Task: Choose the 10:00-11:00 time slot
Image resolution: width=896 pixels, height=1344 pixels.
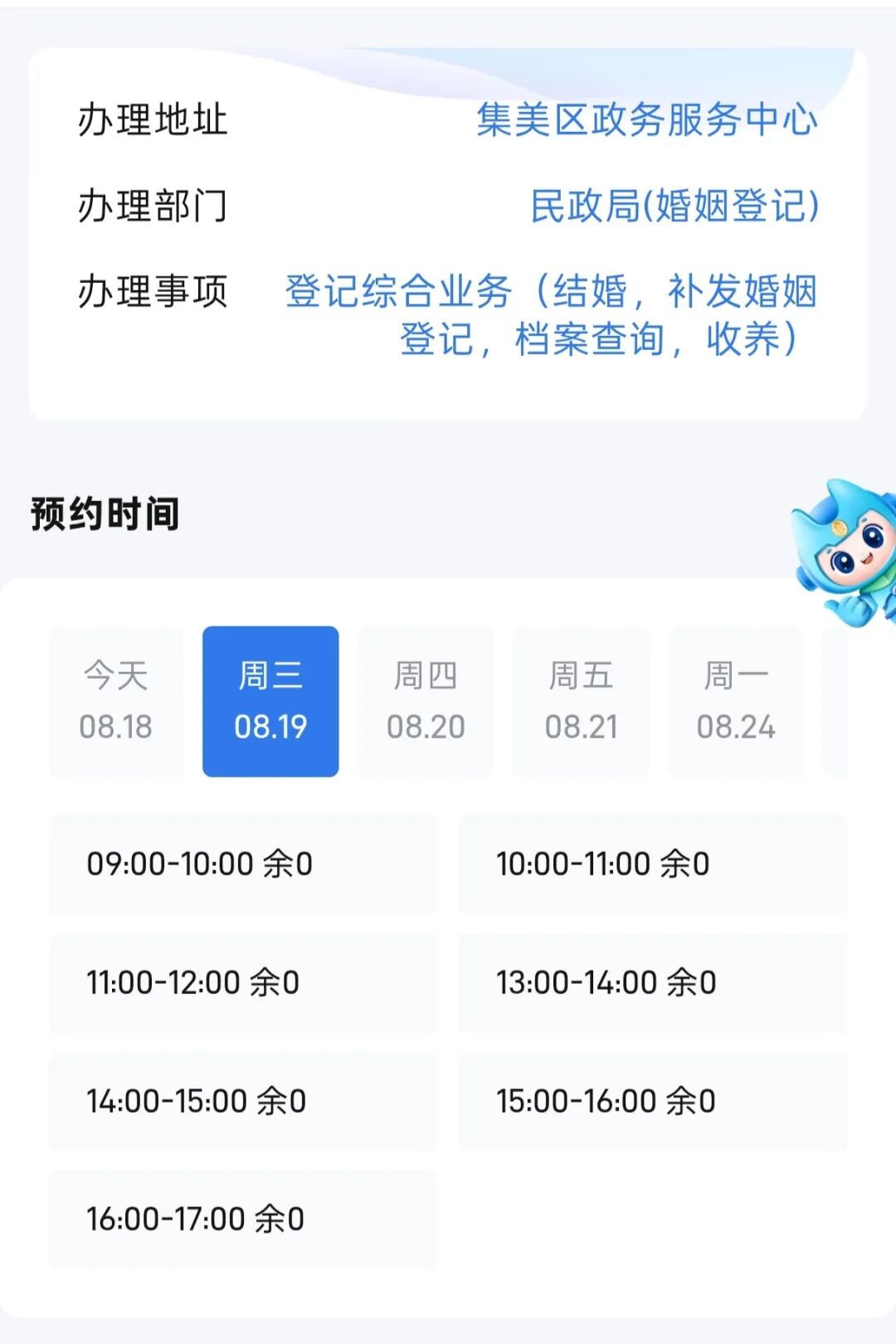Action: pos(653,864)
